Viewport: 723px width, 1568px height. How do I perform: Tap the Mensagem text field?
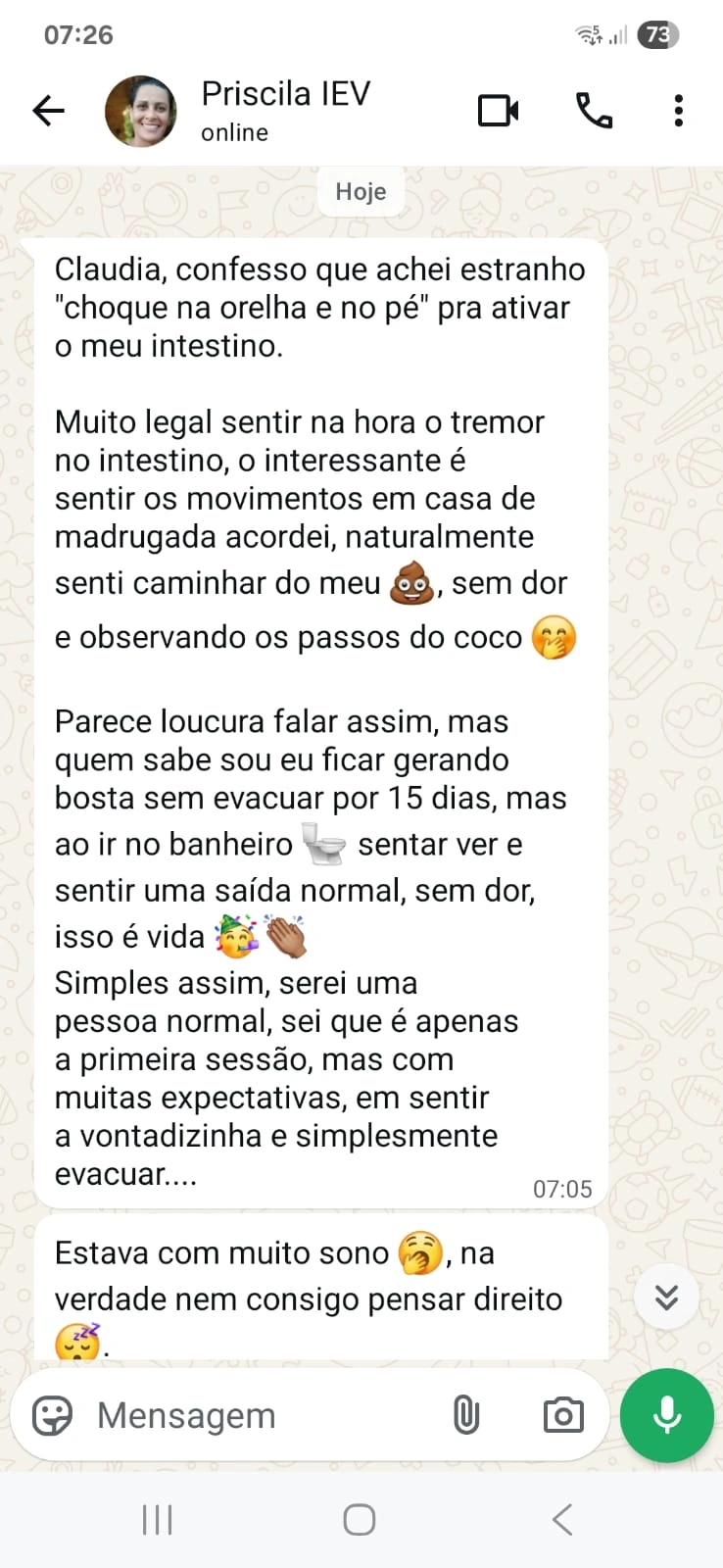pyautogui.click(x=255, y=1416)
